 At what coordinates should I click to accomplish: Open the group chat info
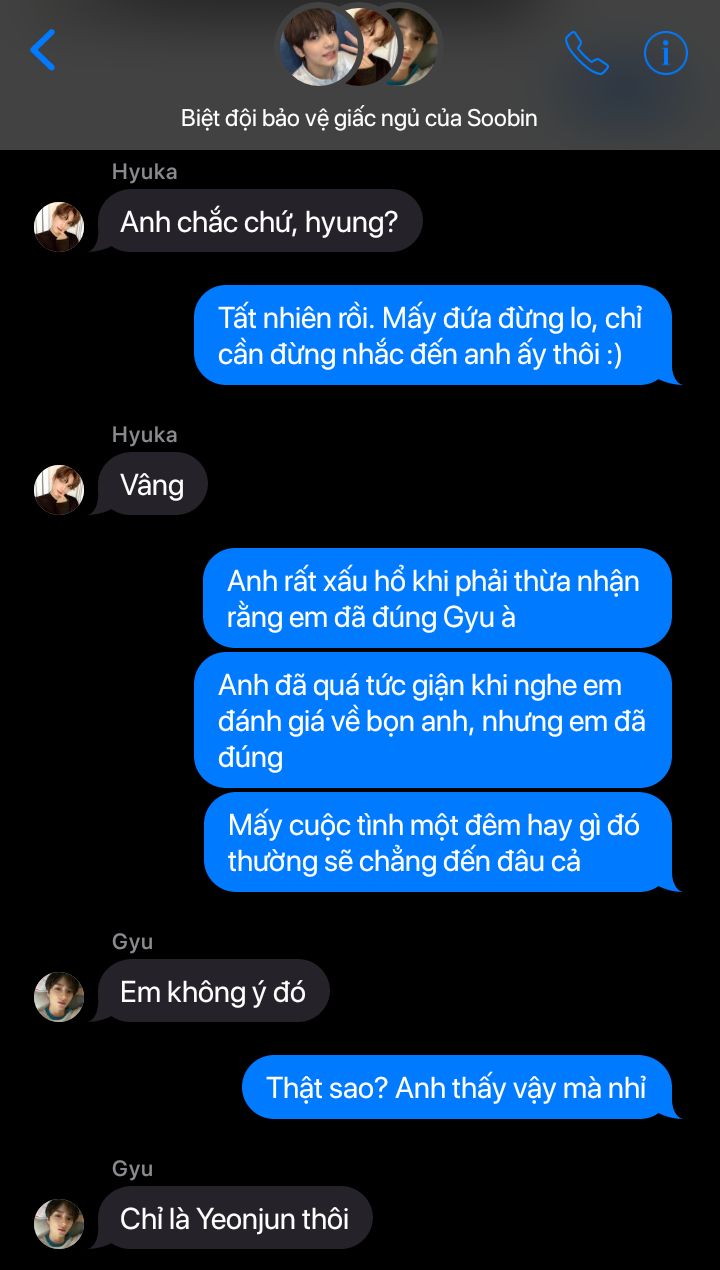[665, 52]
